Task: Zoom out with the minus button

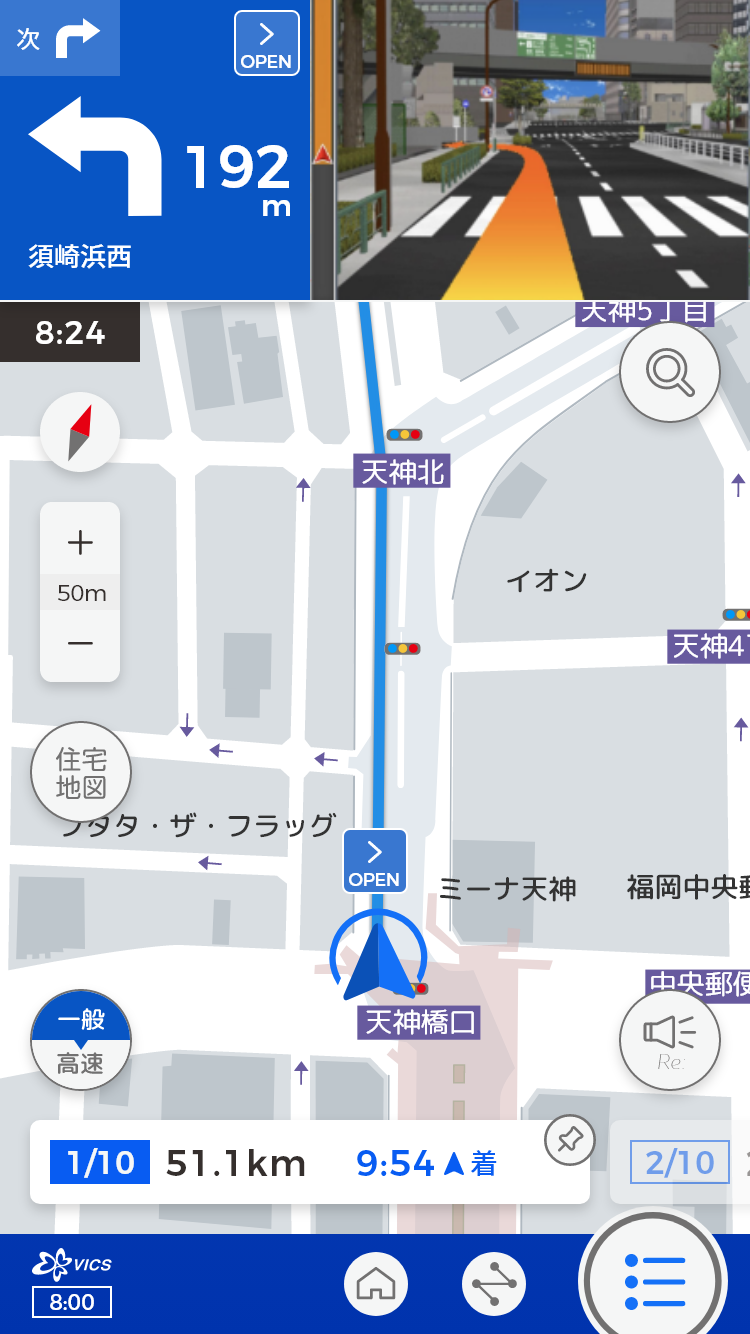Action: [x=80, y=643]
